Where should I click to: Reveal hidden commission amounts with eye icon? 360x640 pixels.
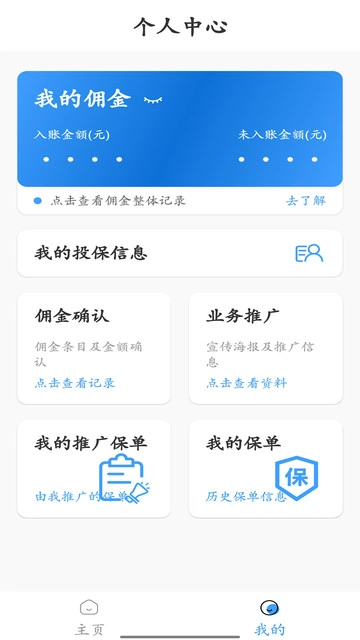point(153,100)
